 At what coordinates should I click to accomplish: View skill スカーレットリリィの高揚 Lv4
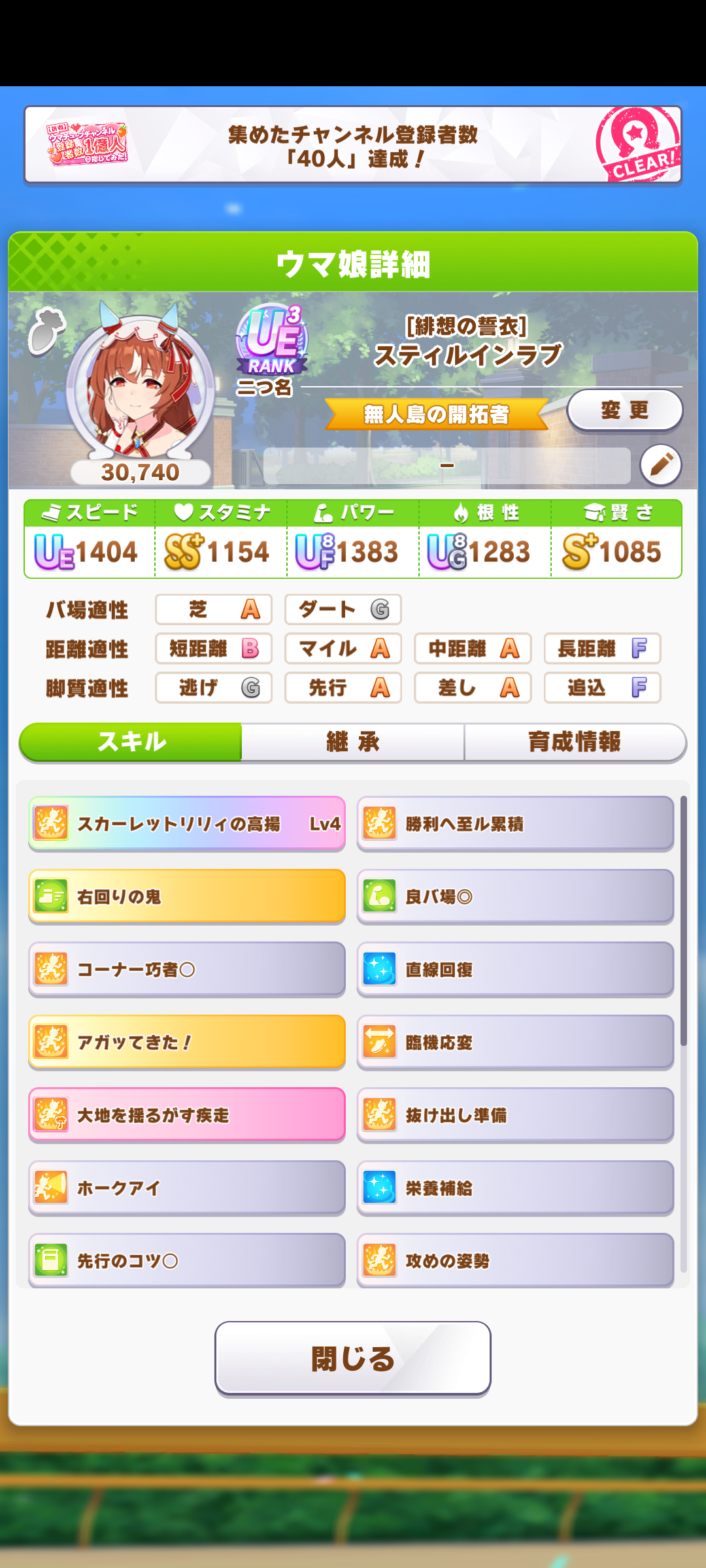click(187, 824)
